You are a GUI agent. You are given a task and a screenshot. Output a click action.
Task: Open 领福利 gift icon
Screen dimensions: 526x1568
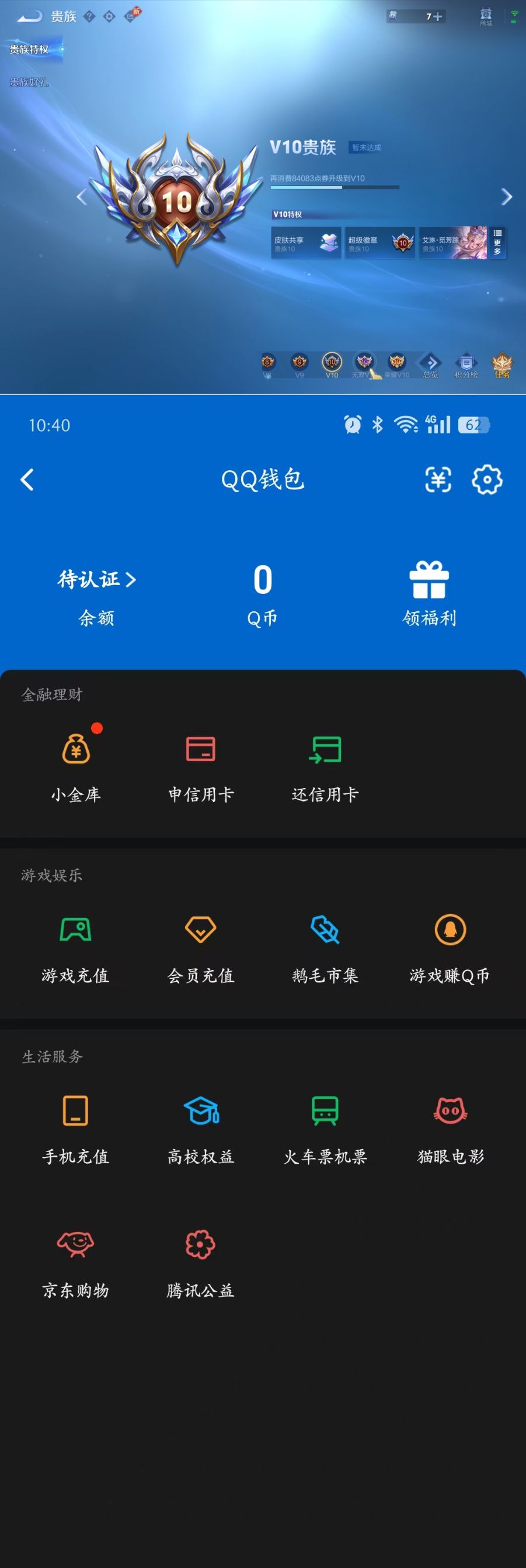pyautogui.click(x=430, y=583)
